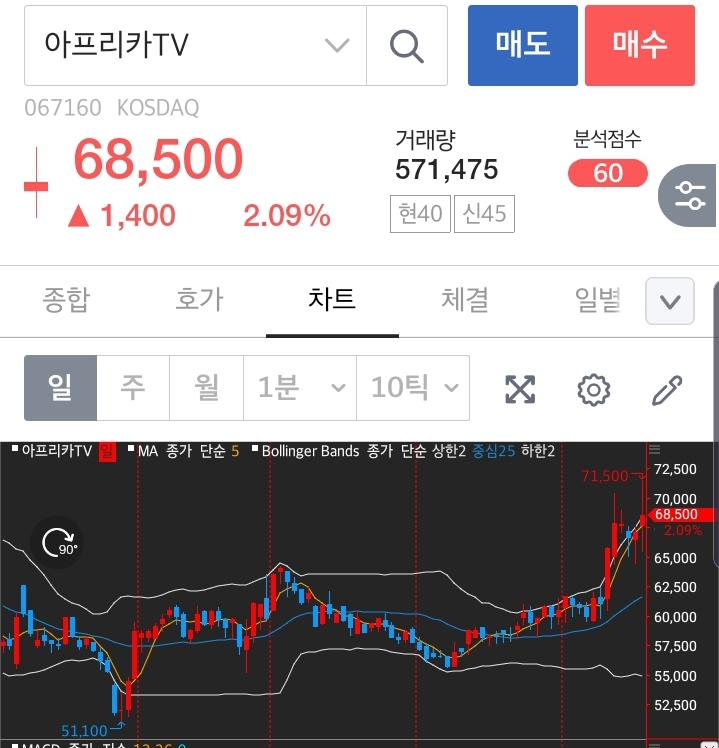Expand the chart to fullscreen
This screenshot has width=719, height=748.
pos(520,389)
